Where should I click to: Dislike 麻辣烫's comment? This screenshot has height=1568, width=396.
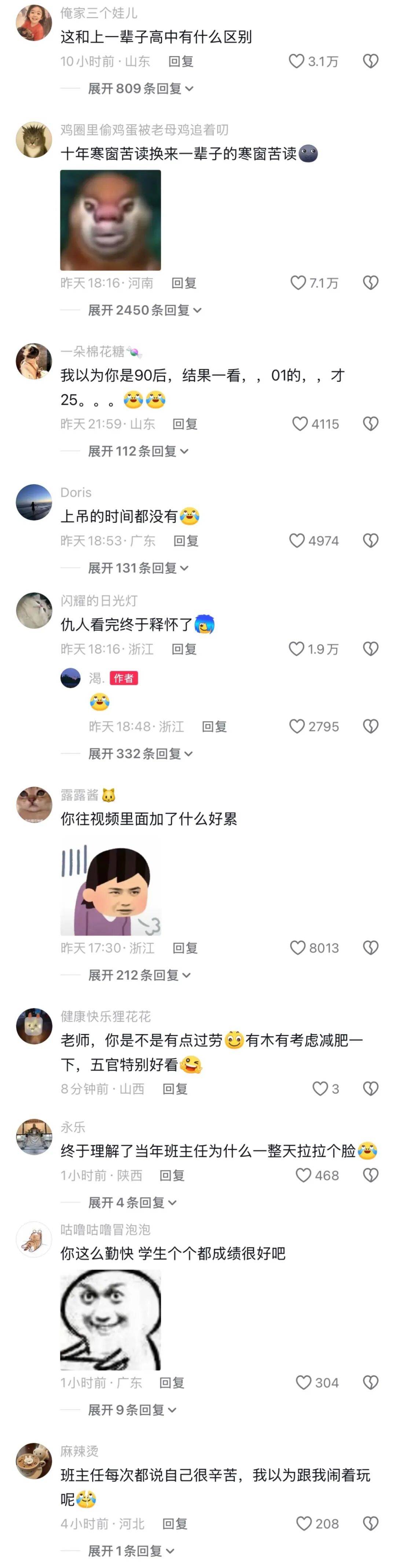tap(370, 1523)
